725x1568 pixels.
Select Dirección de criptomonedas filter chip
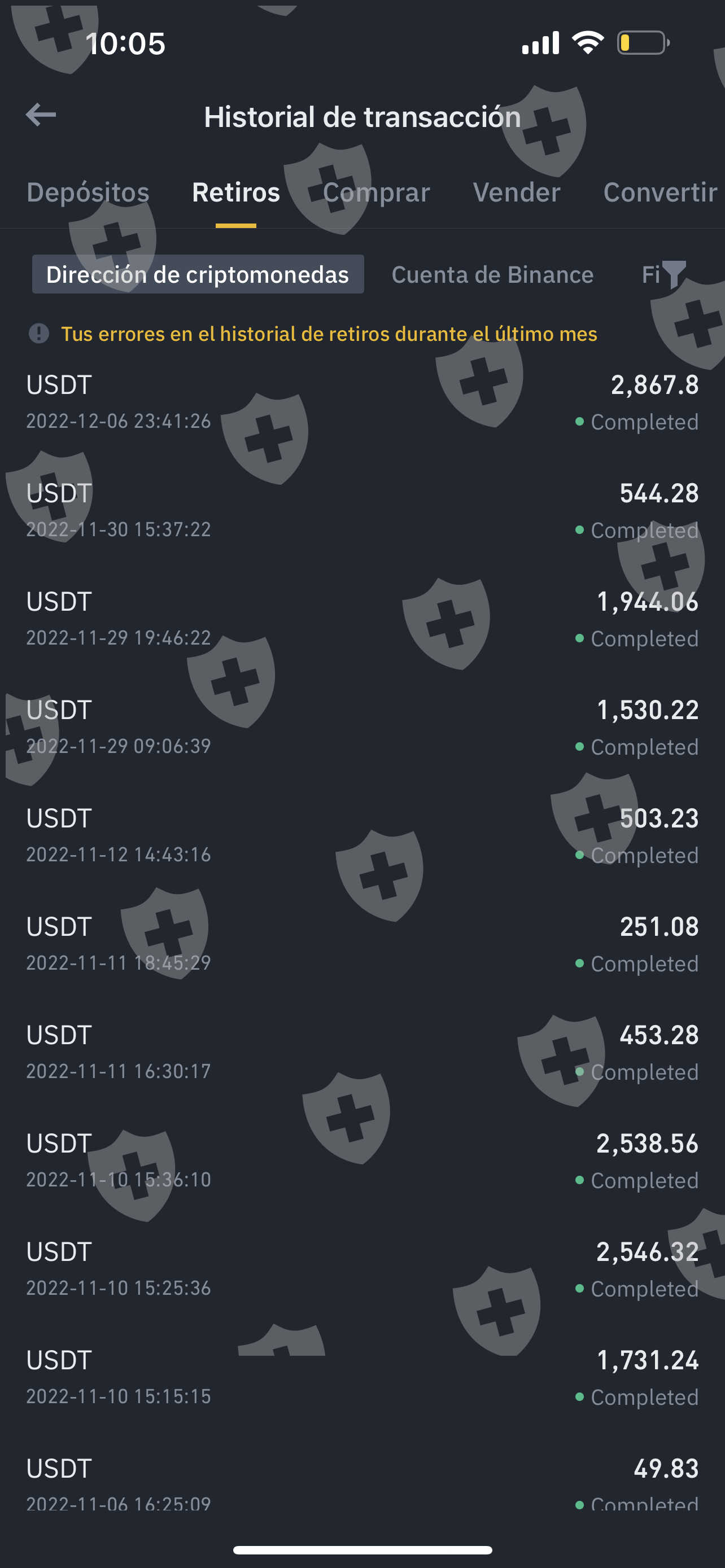(x=198, y=274)
